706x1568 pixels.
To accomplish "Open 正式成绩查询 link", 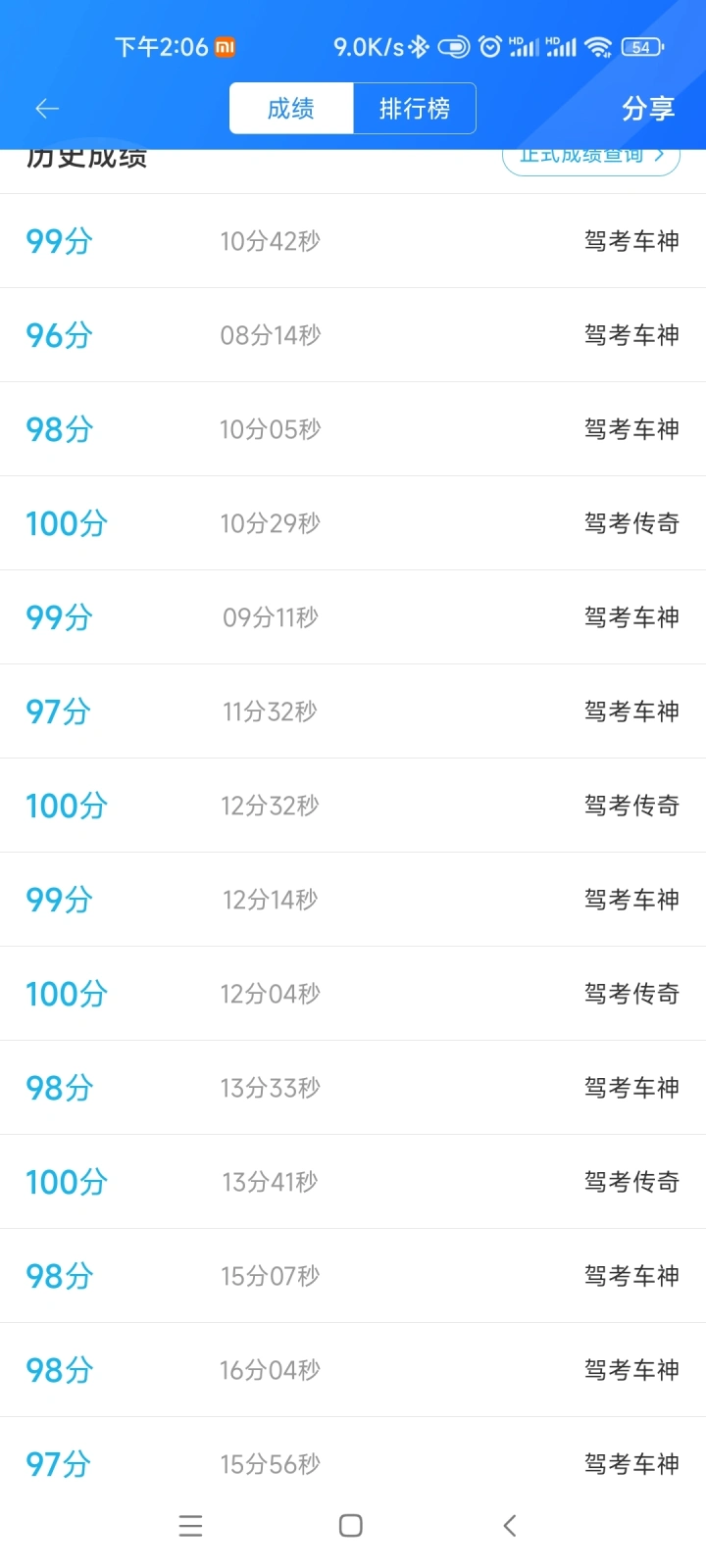I will point(591,157).
